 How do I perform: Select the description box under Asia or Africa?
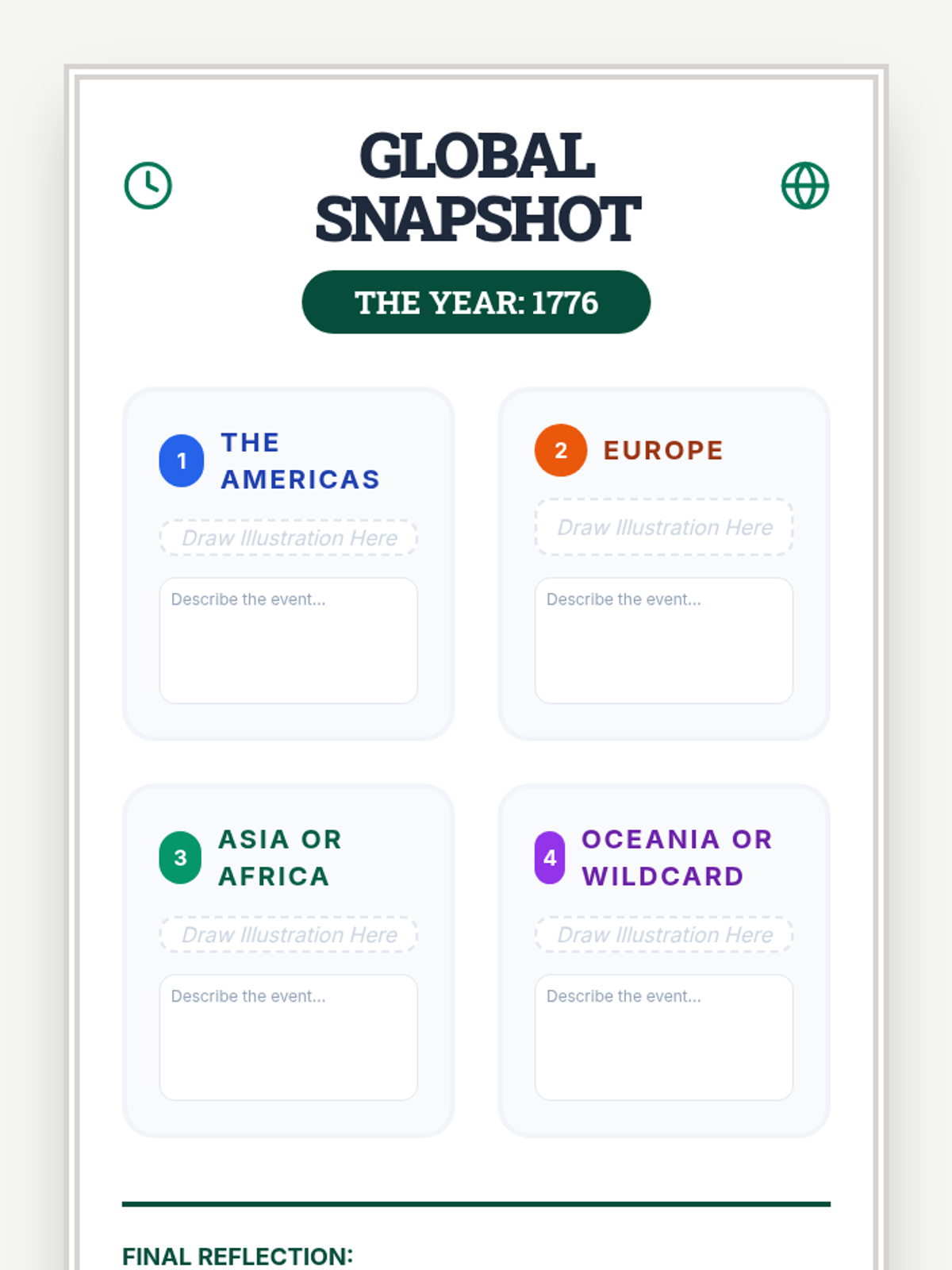pos(288,1037)
